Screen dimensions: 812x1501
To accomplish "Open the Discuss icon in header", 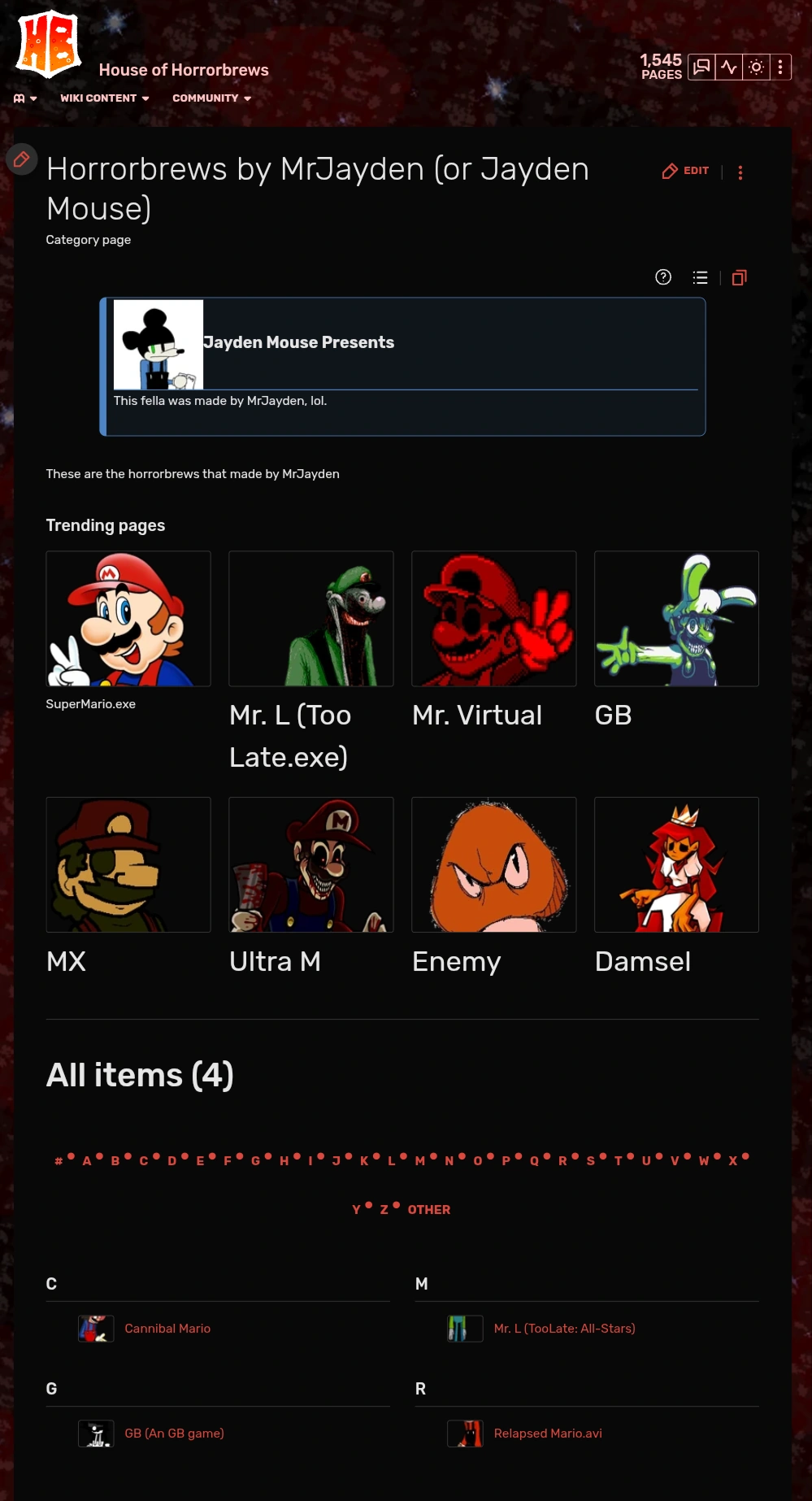I will [x=701, y=67].
